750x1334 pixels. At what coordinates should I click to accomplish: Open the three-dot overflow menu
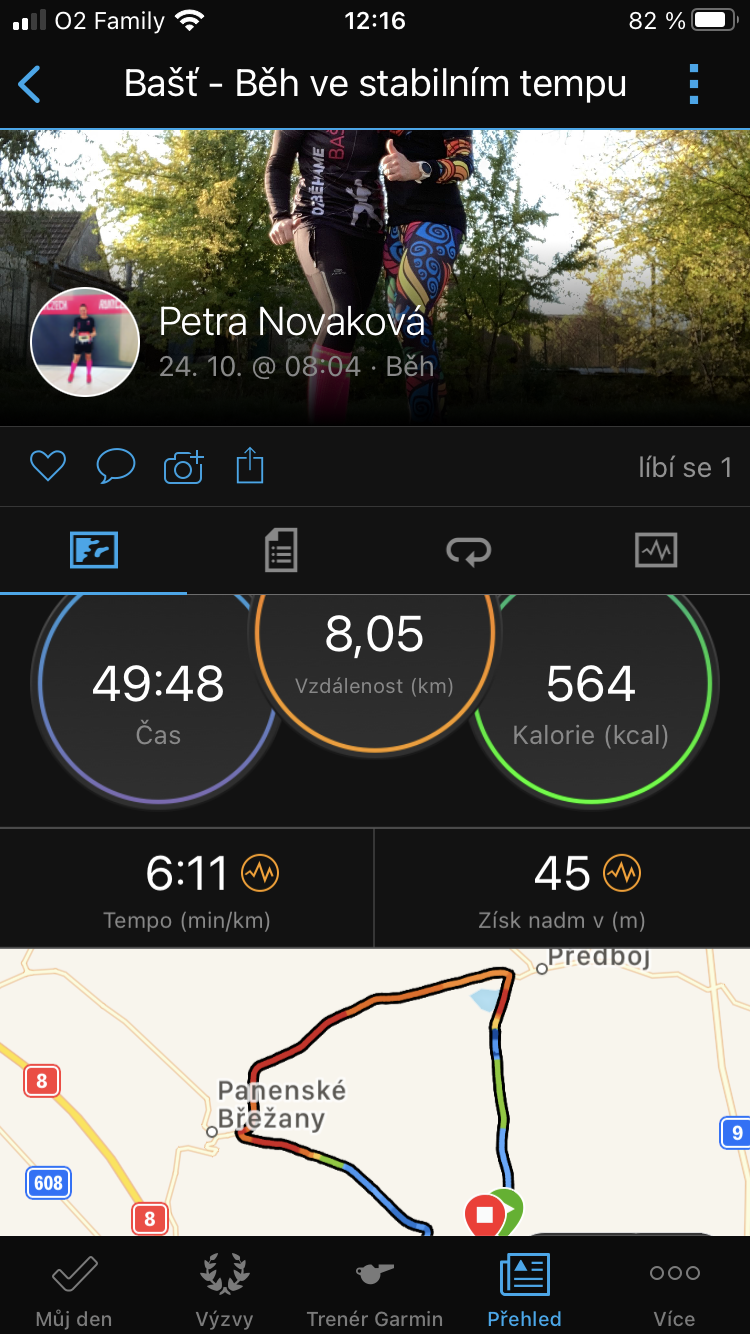694,85
